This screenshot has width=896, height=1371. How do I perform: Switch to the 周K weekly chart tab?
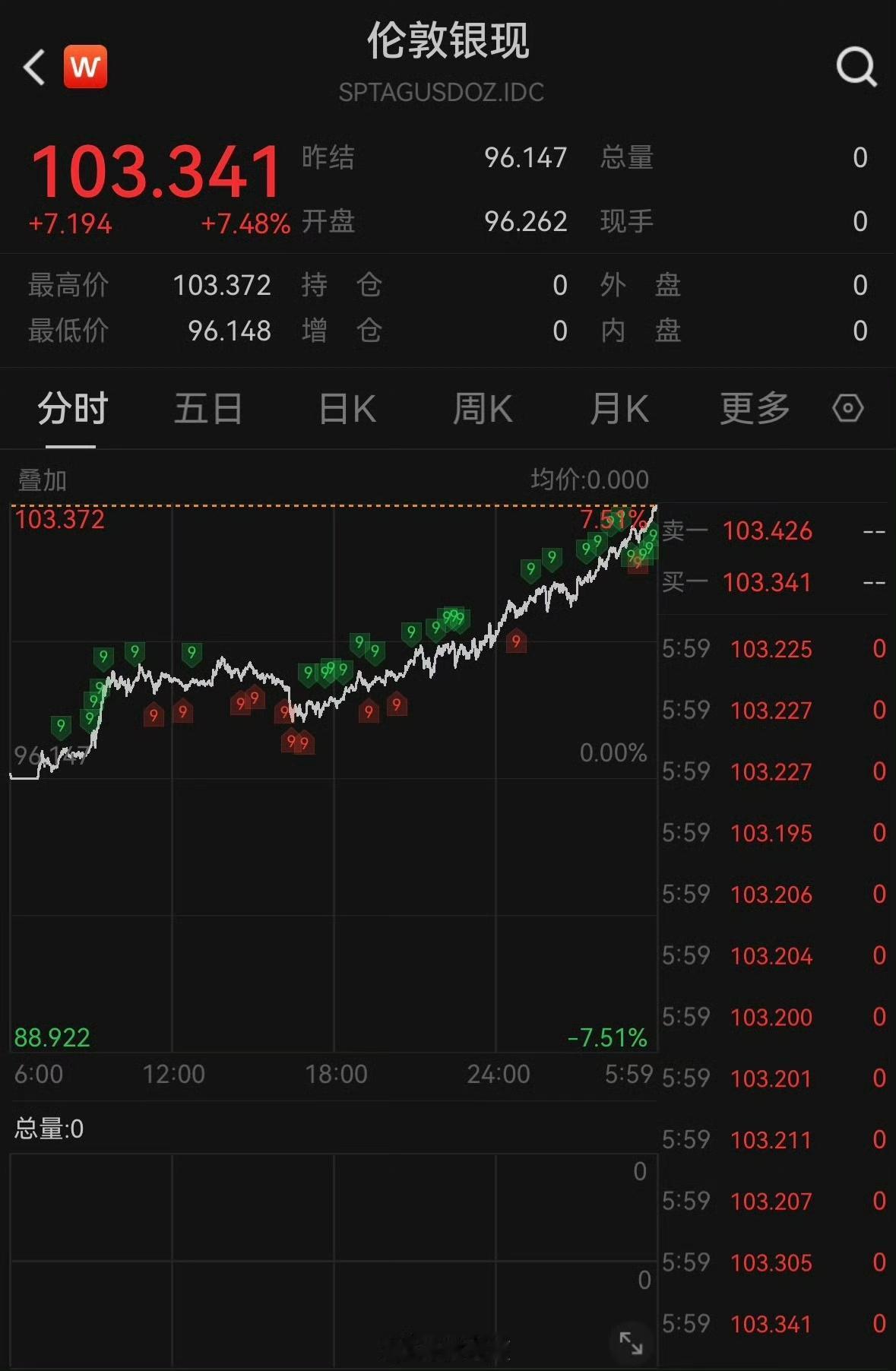pos(483,408)
